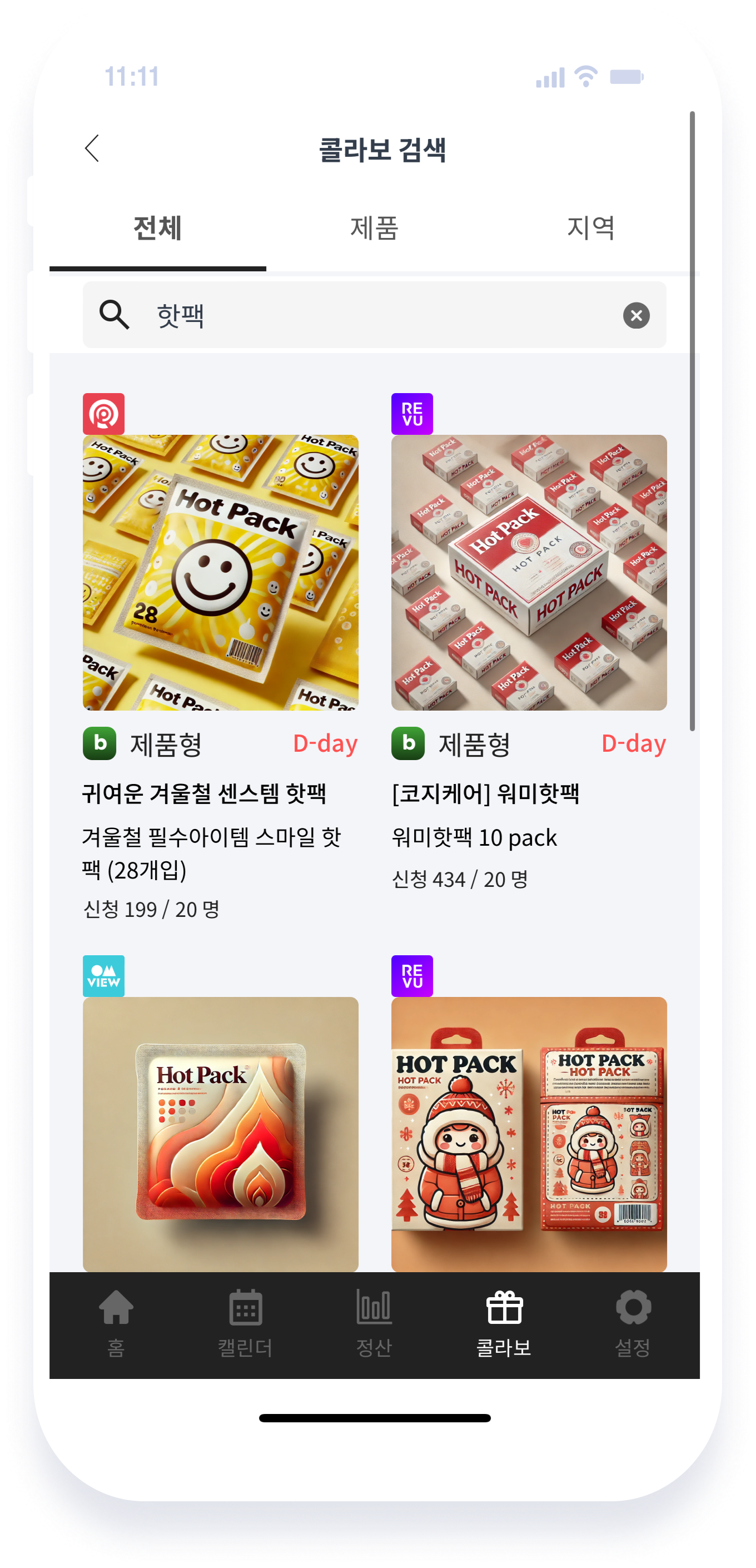The height and width of the screenshot is (1568, 756).
Task: Open the flame design Hot Pack card
Action: click(220, 1133)
